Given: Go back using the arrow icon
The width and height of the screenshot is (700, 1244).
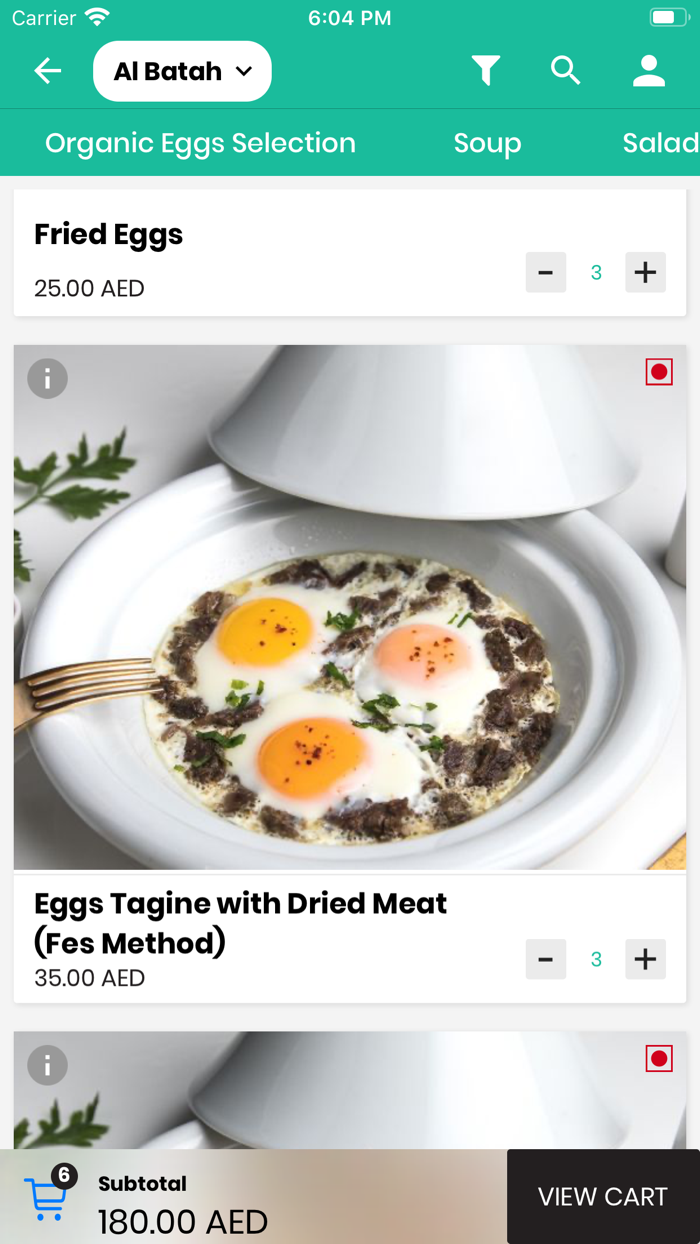Looking at the screenshot, I should 48,71.
